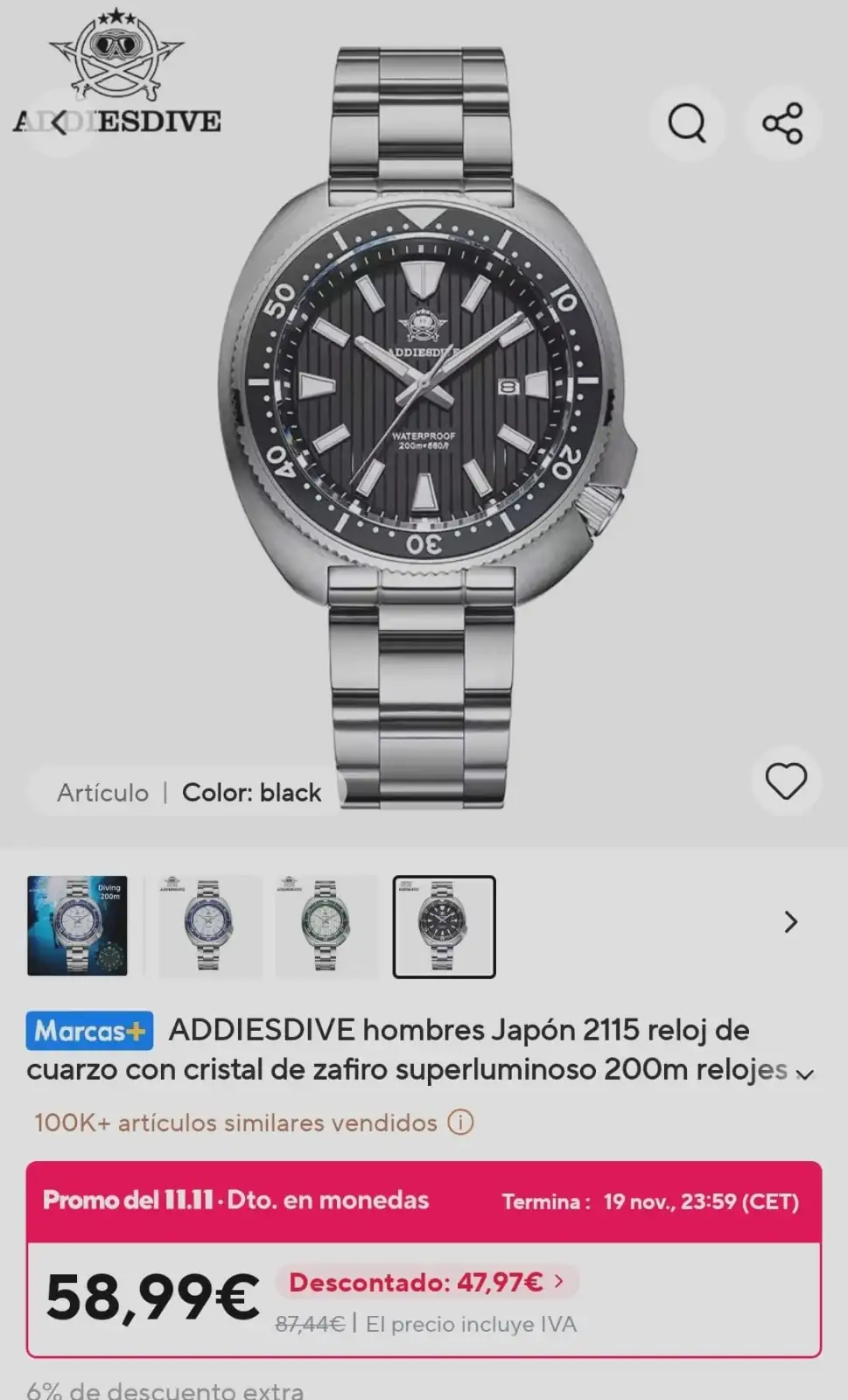Image resolution: width=848 pixels, height=1400 pixels.
Task: Select the Diving 200m blue thumbnail
Action: pos(77,926)
